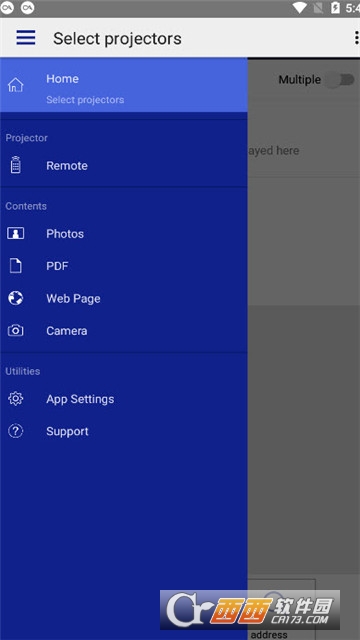Image resolution: width=360 pixels, height=640 pixels.
Task: Toggle the Multiple switch
Action: click(340, 80)
